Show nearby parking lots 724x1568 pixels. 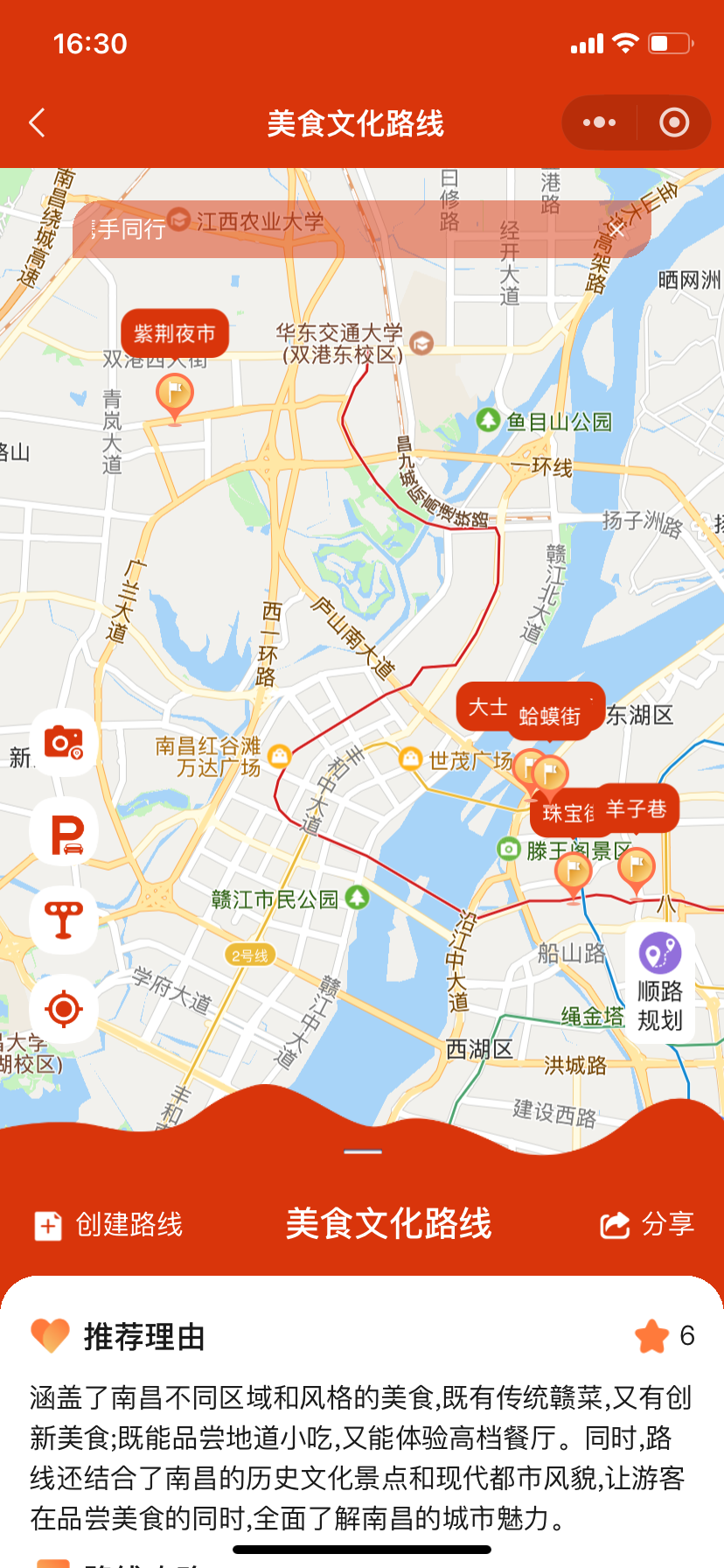click(64, 832)
